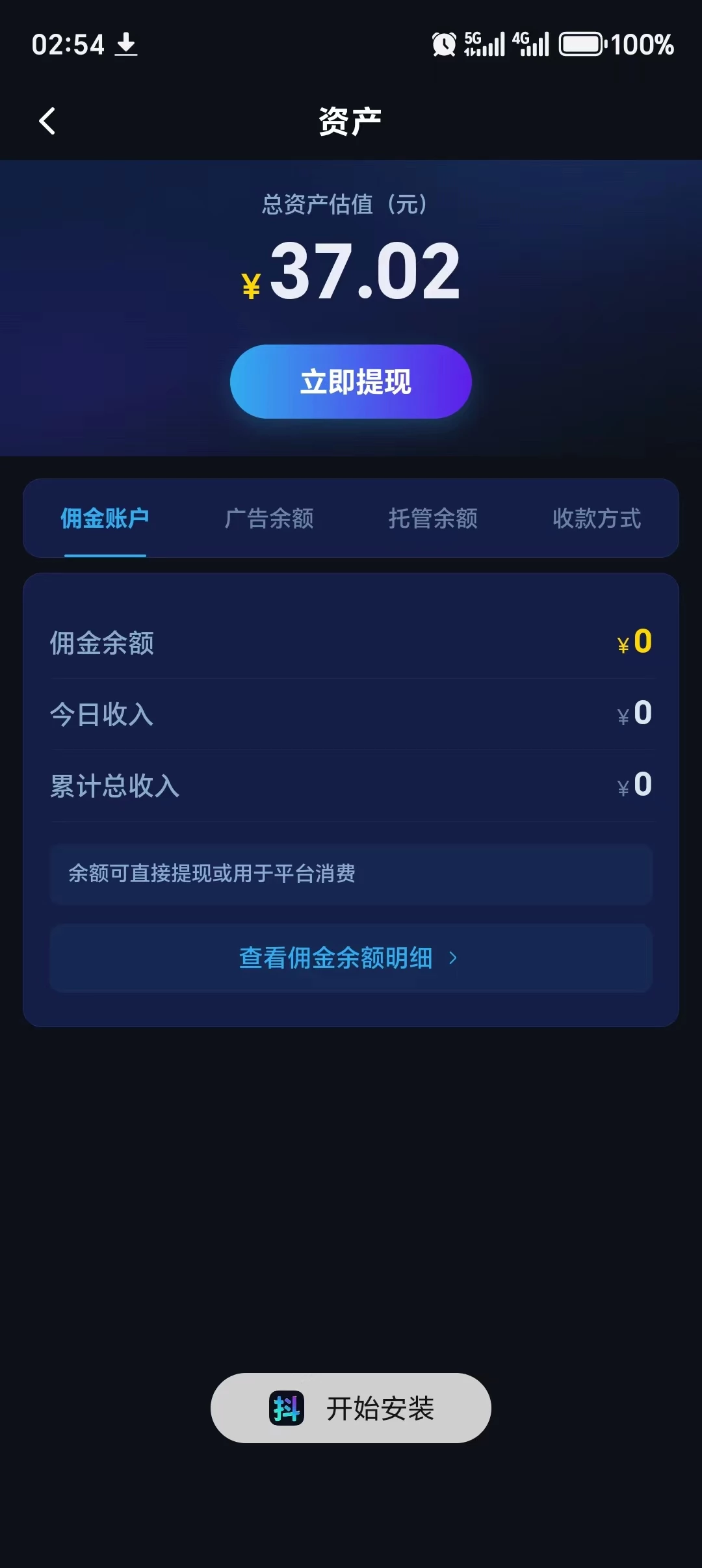Tap the 4G signal strength icon
The width and height of the screenshot is (702, 1568).
[x=533, y=44]
